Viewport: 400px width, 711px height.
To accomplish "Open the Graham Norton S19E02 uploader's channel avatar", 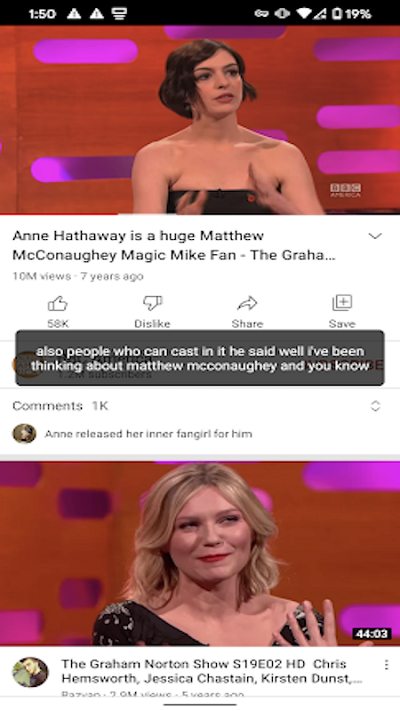I will tap(30, 672).
